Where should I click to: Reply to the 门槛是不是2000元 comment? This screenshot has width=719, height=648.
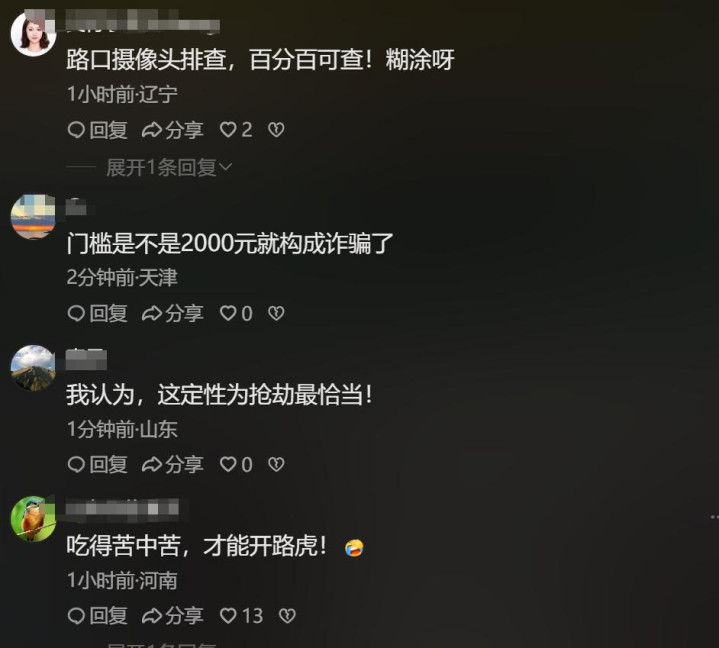pos(97,314)
